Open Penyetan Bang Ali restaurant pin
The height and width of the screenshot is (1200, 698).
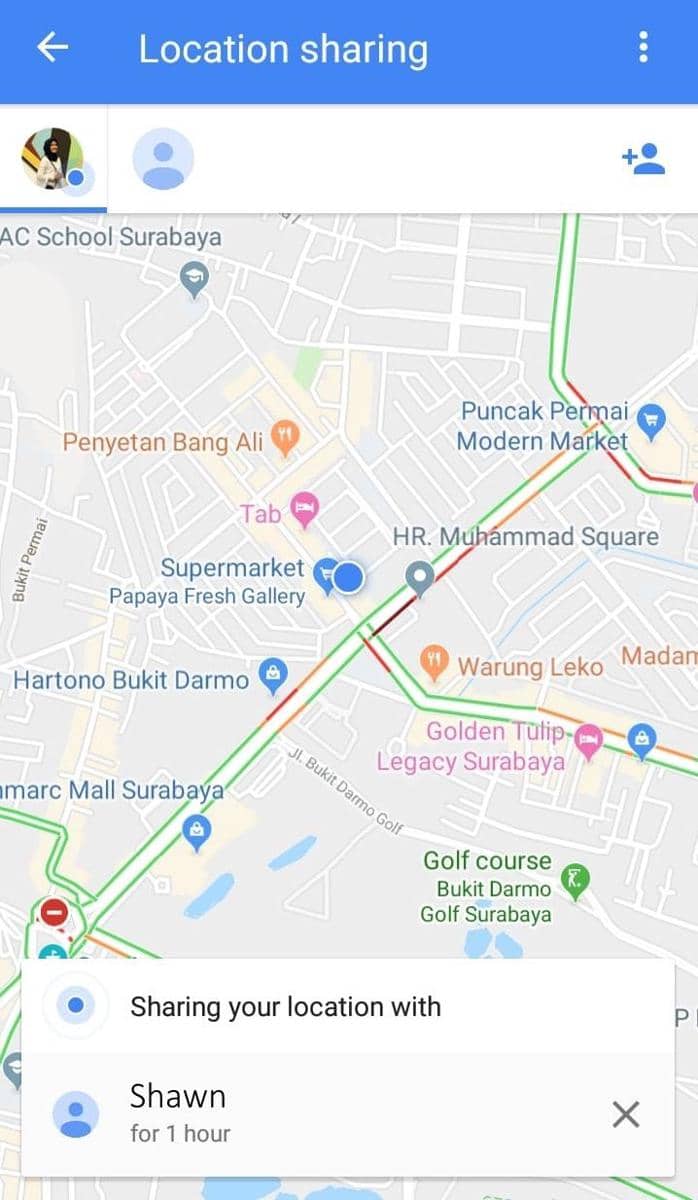(x=286, y=438)
